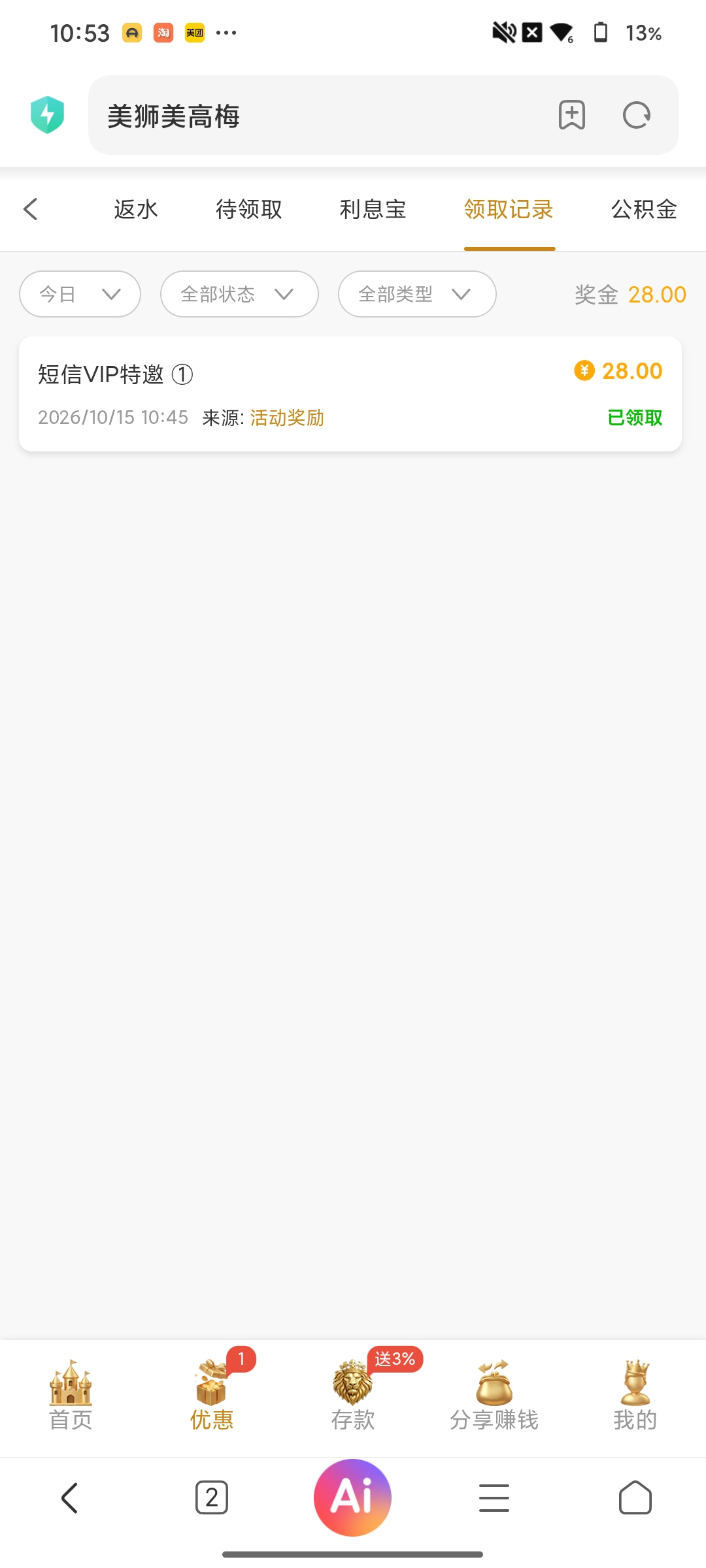Viewport: 706px width, 1568px height.
Task: Open the 我的 profile tab
Action: coord(635,1396)
